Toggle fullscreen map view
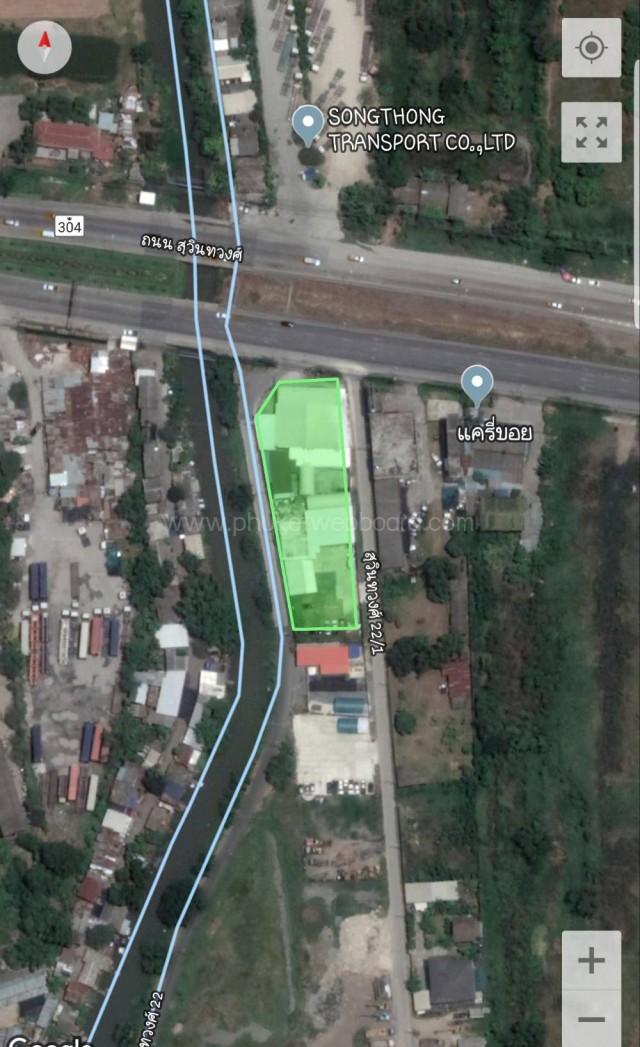Viewport: 640px width, 1047px height. [x=591, y=132]
